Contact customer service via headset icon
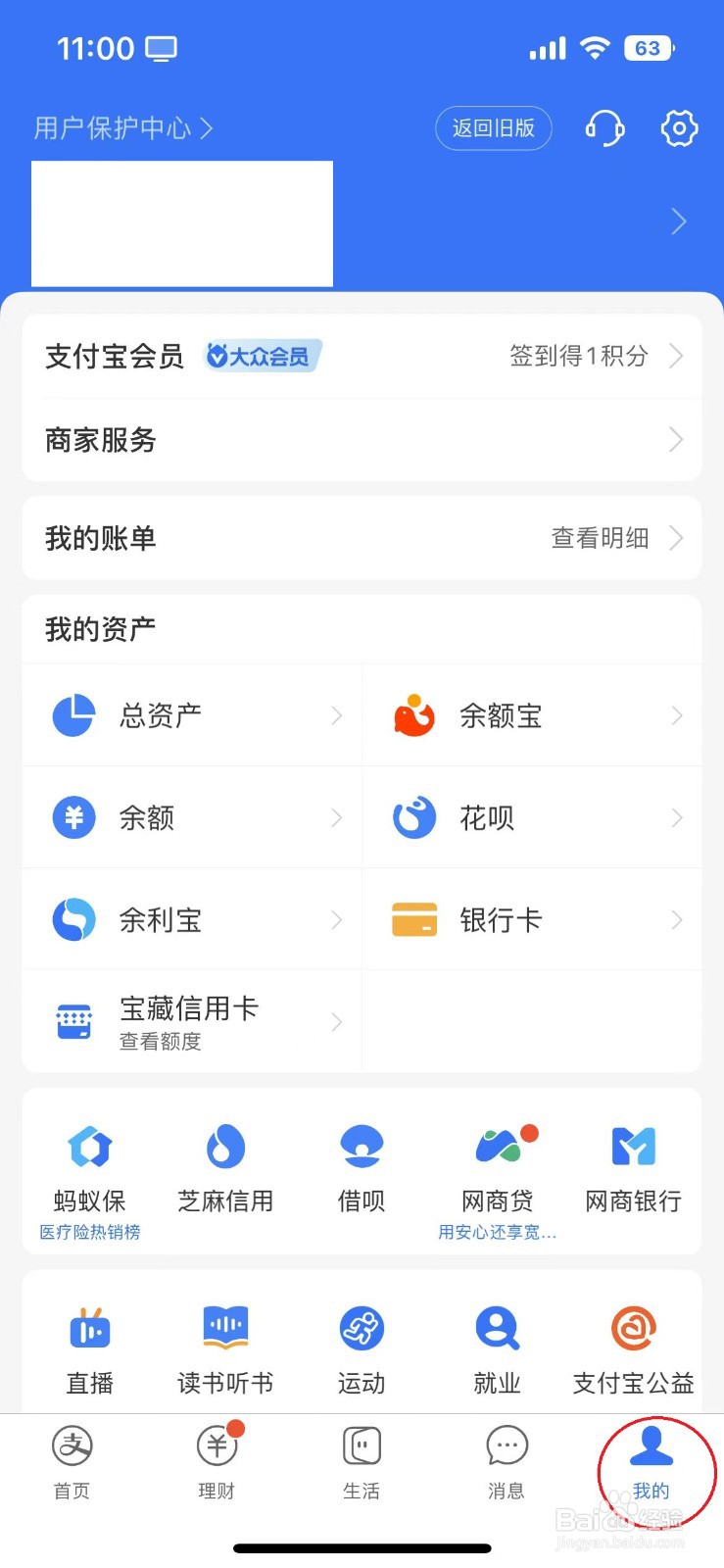 click(x=604, y=128)
